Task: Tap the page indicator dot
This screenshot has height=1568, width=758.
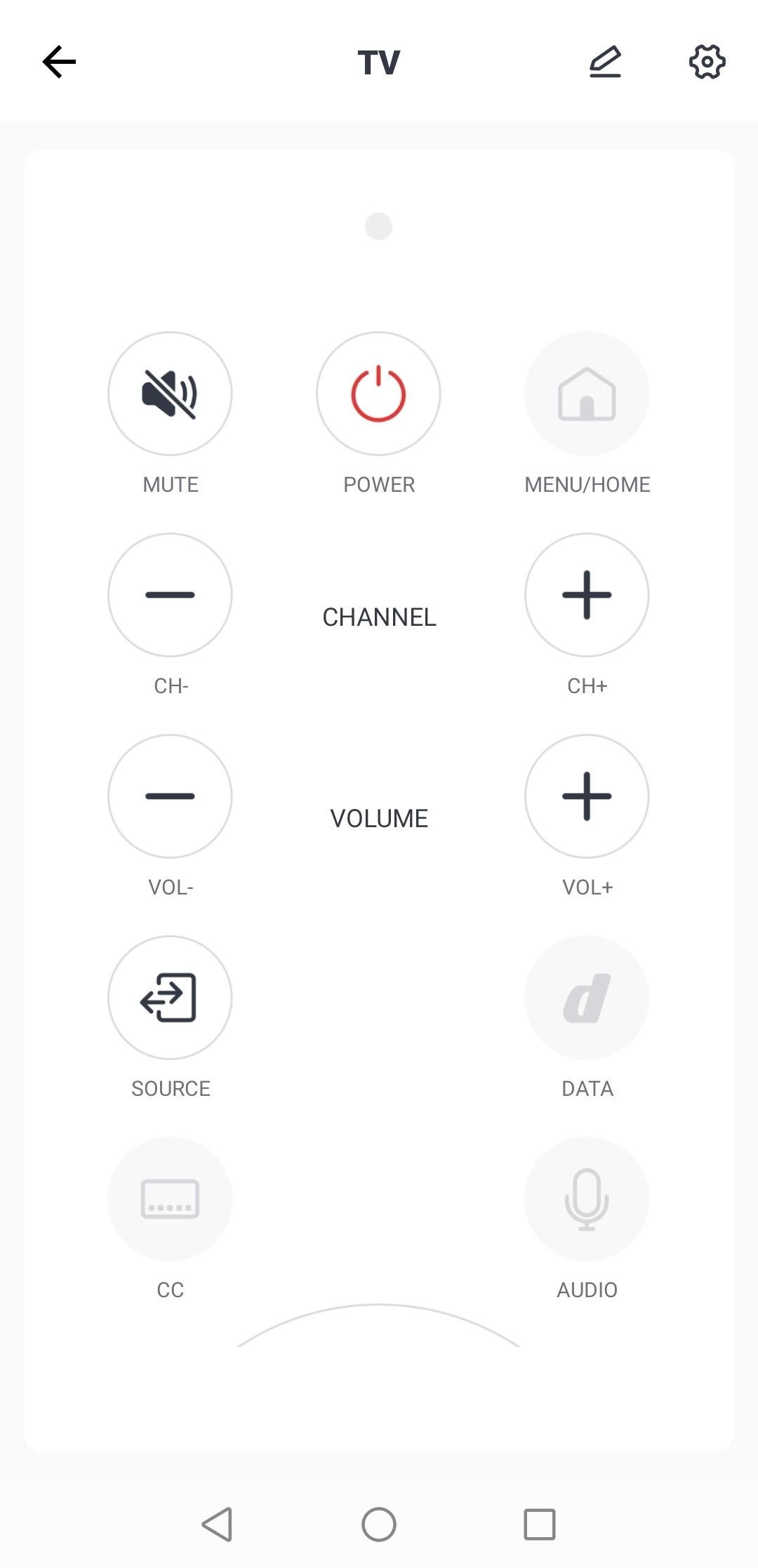Action: (x=378, y=226)
